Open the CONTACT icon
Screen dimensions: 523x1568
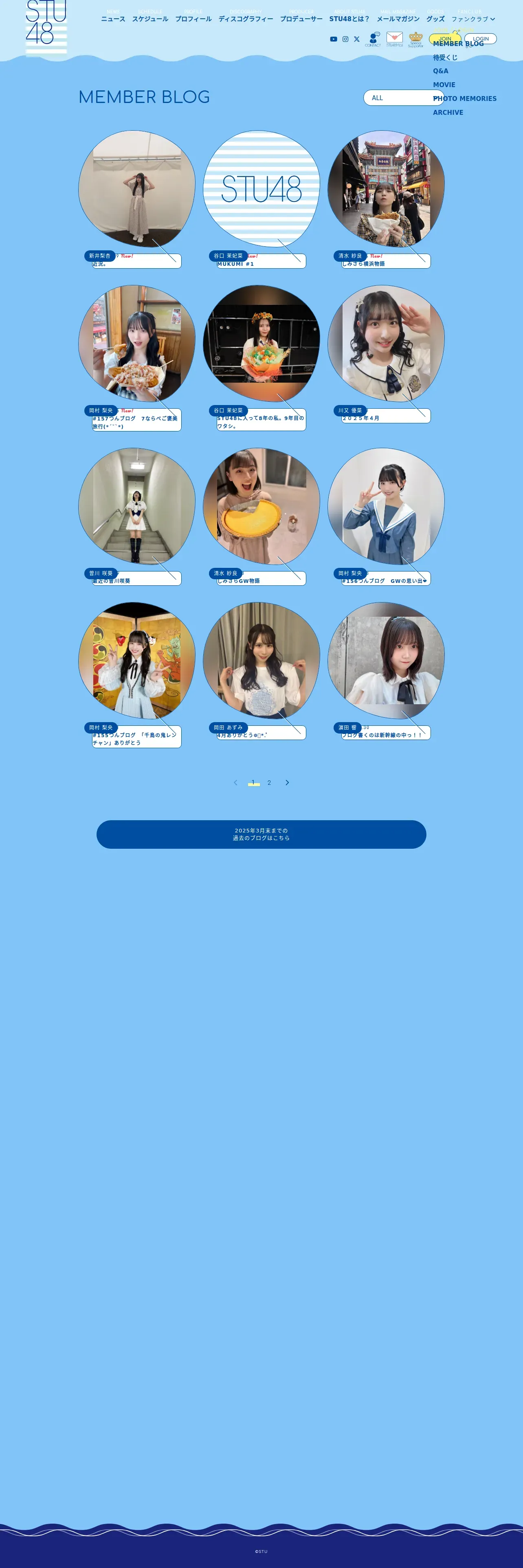pyautogui.click(x=373, y=39)
